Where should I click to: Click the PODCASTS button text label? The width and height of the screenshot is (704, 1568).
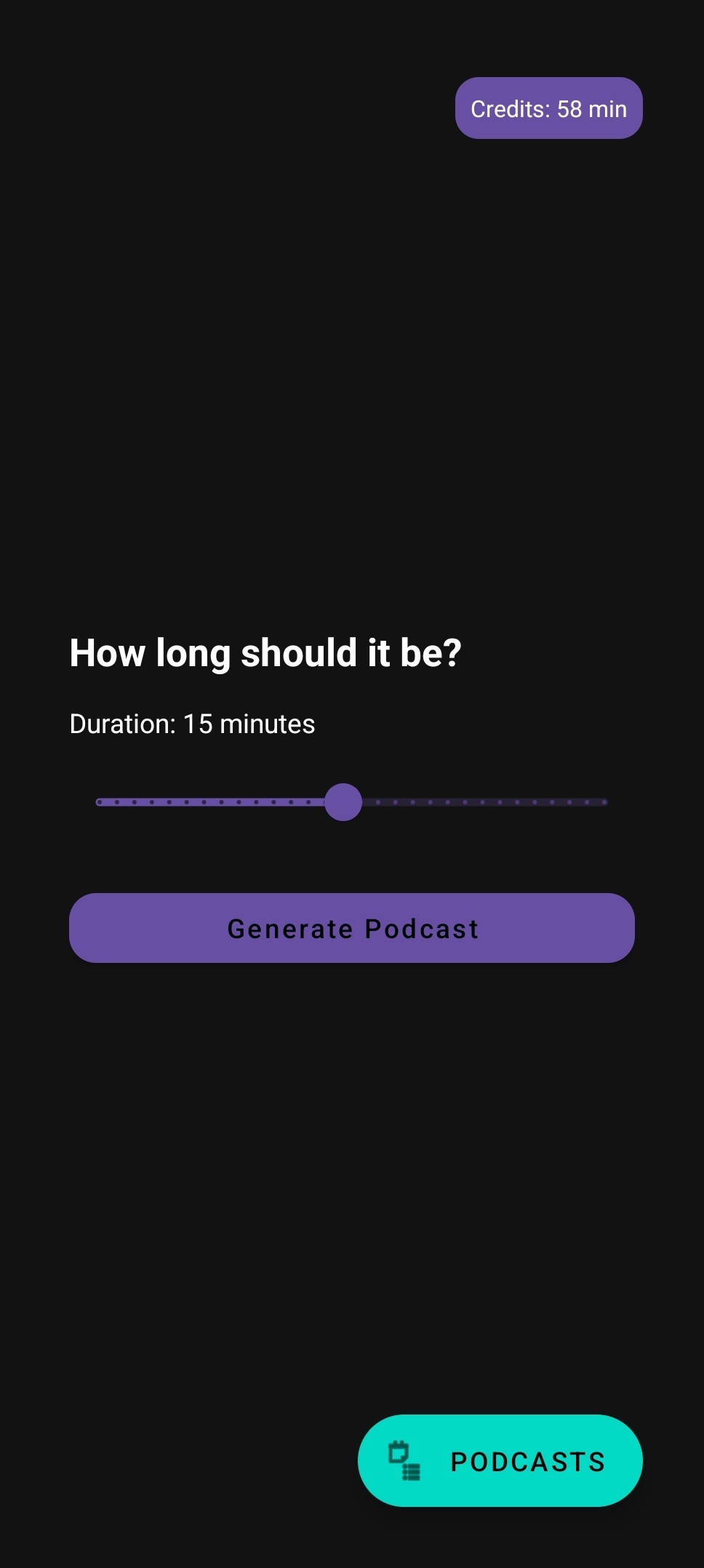[528, 1460]
